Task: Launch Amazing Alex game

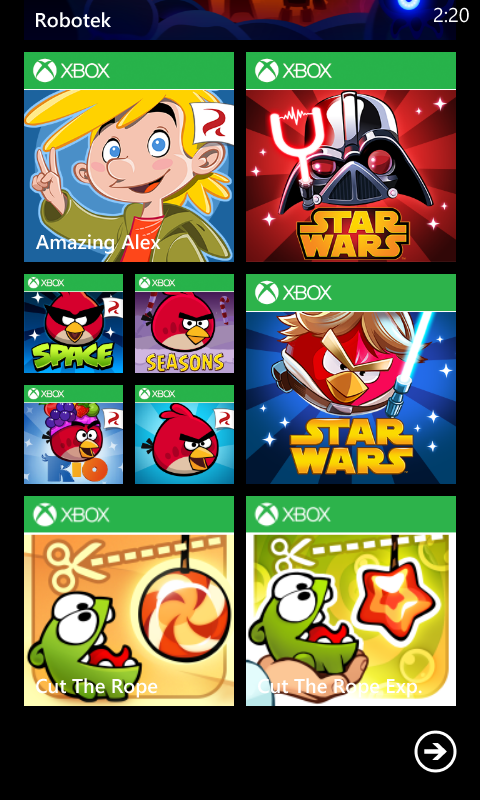Action: [x=129, y=157]
